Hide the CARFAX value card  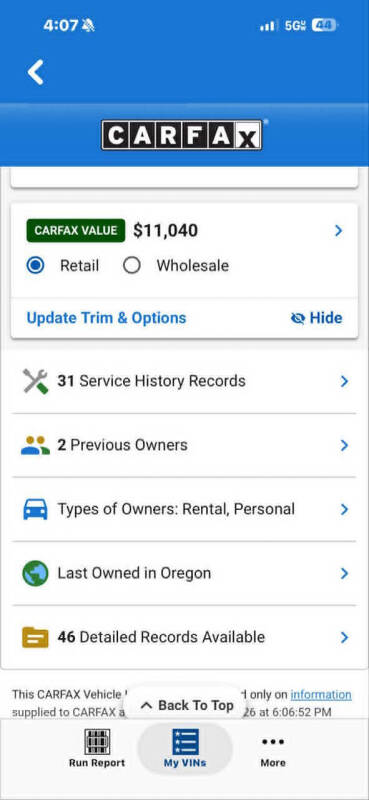[x=316, y=318]
